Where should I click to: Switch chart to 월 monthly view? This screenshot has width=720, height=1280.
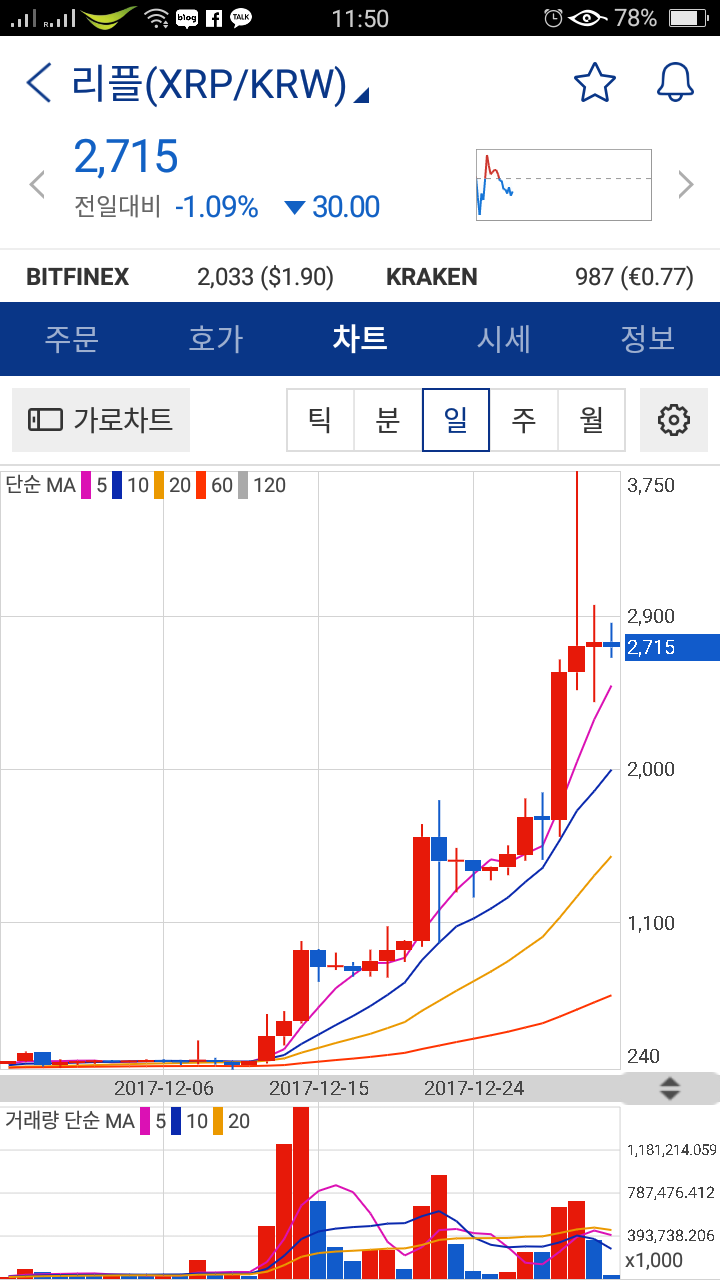(591, 420)
